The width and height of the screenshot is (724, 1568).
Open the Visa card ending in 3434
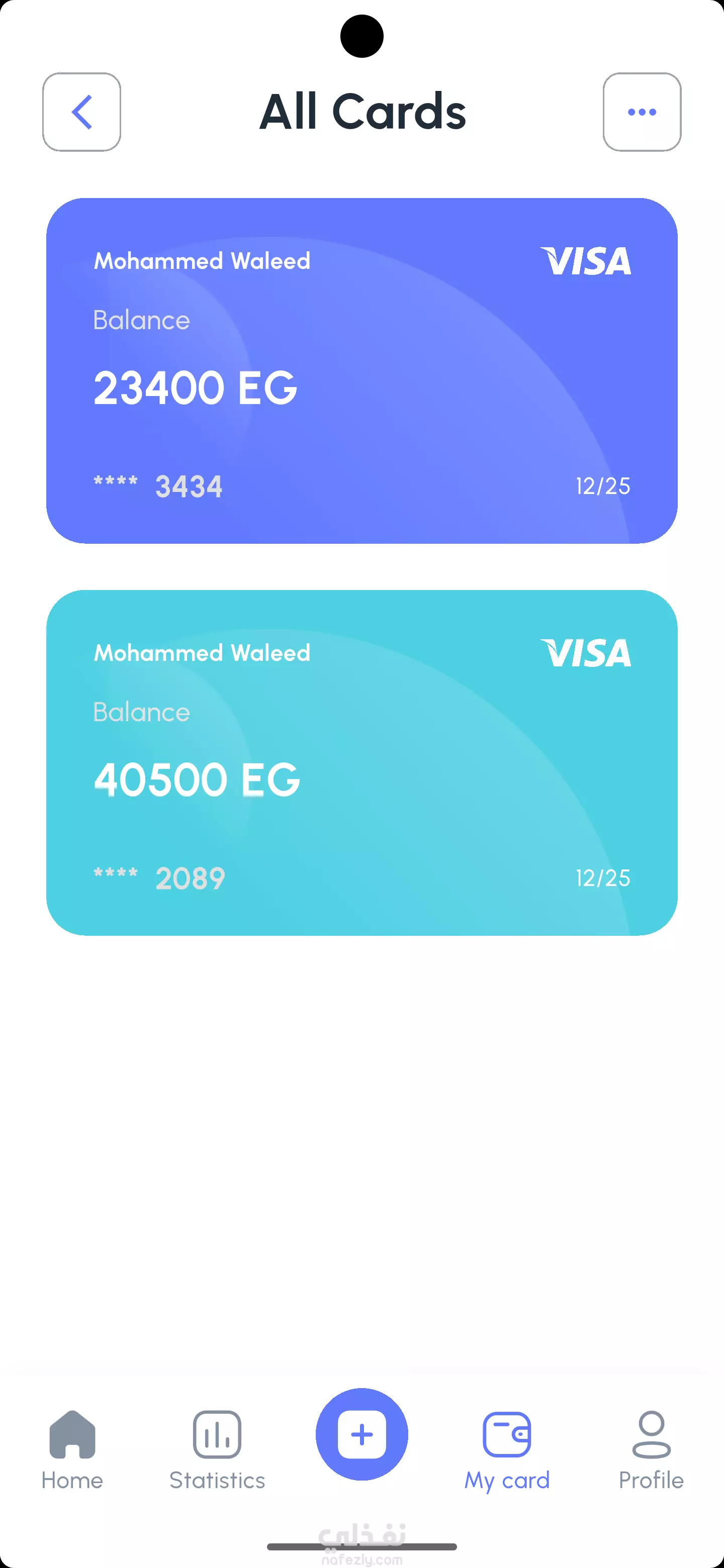pos(361,371)
